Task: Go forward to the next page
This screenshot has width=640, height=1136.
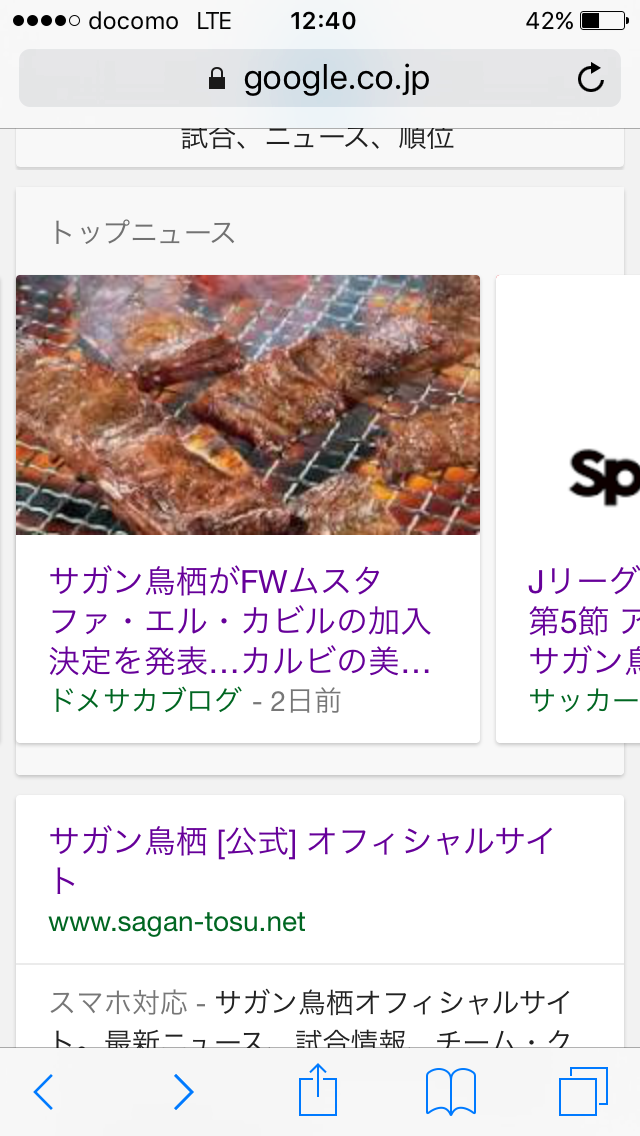Action: [x=183, y=1091]
